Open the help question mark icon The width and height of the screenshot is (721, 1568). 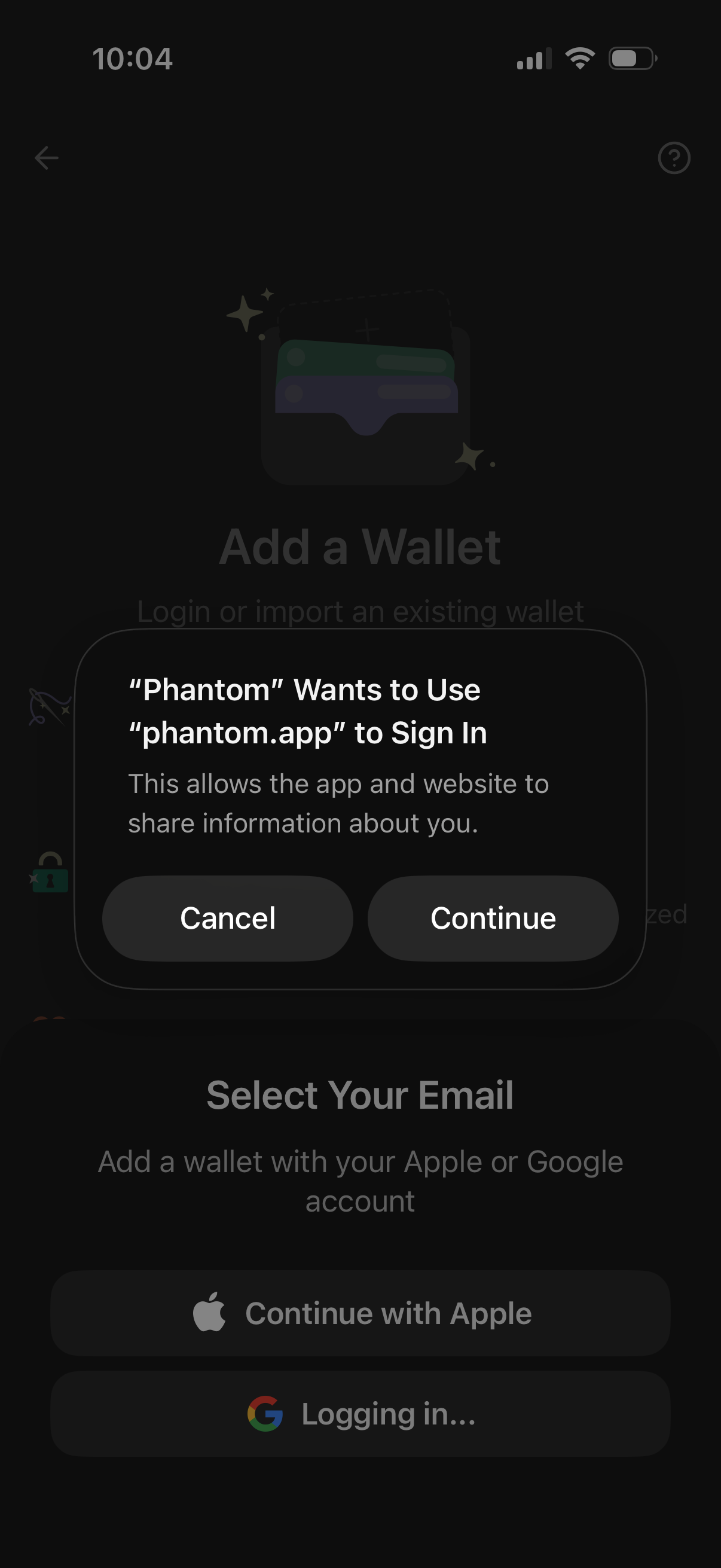675,157
